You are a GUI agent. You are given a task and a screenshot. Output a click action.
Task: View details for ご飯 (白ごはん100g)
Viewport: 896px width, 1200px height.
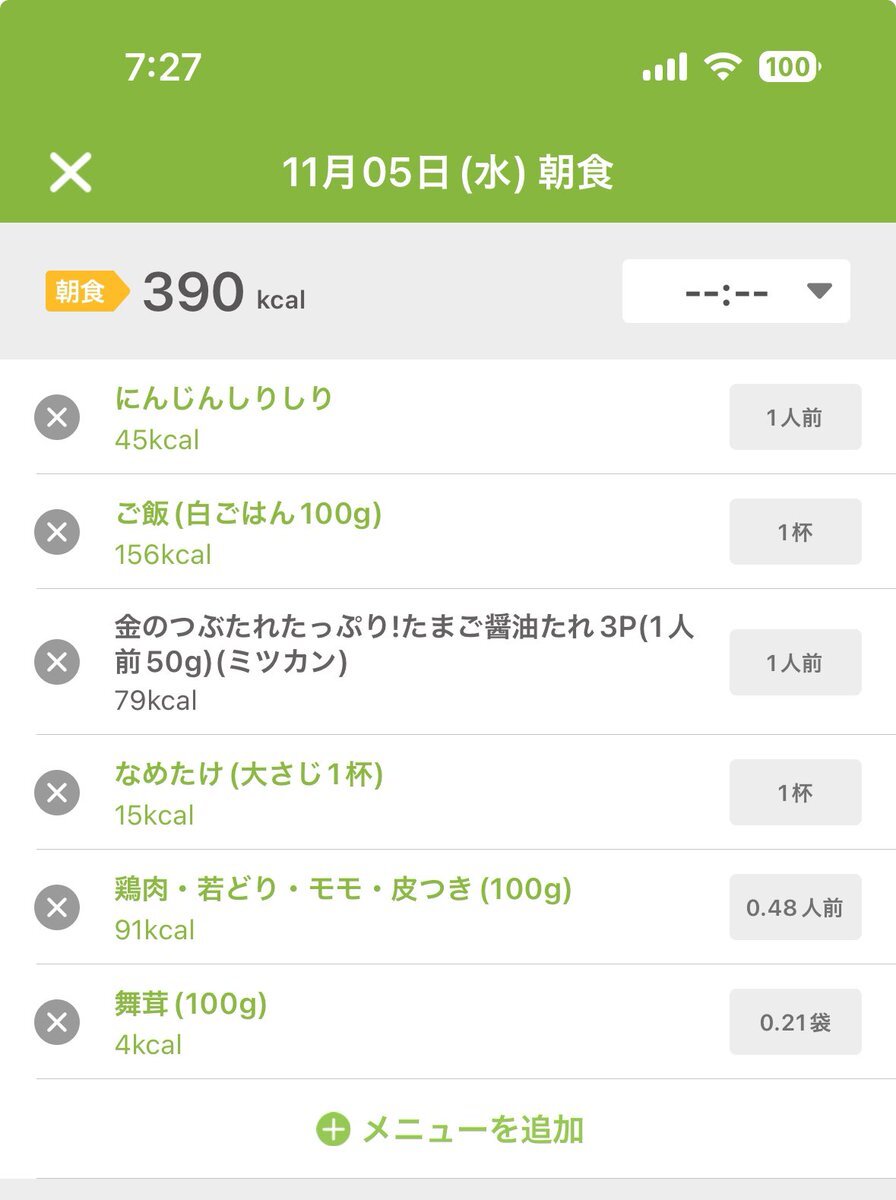point(248,514)
